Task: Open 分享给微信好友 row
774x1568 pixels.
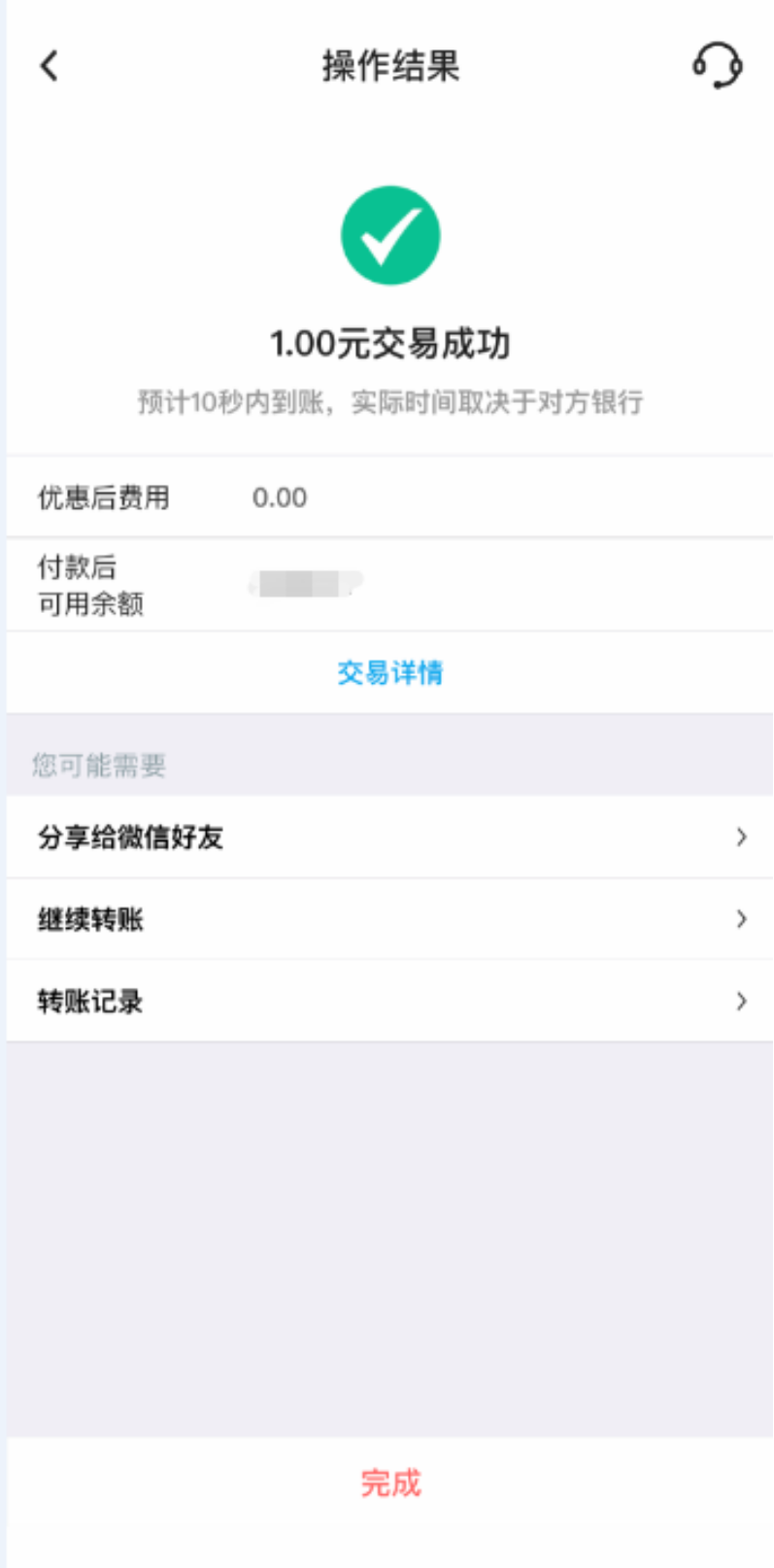Action: point(390,836)
